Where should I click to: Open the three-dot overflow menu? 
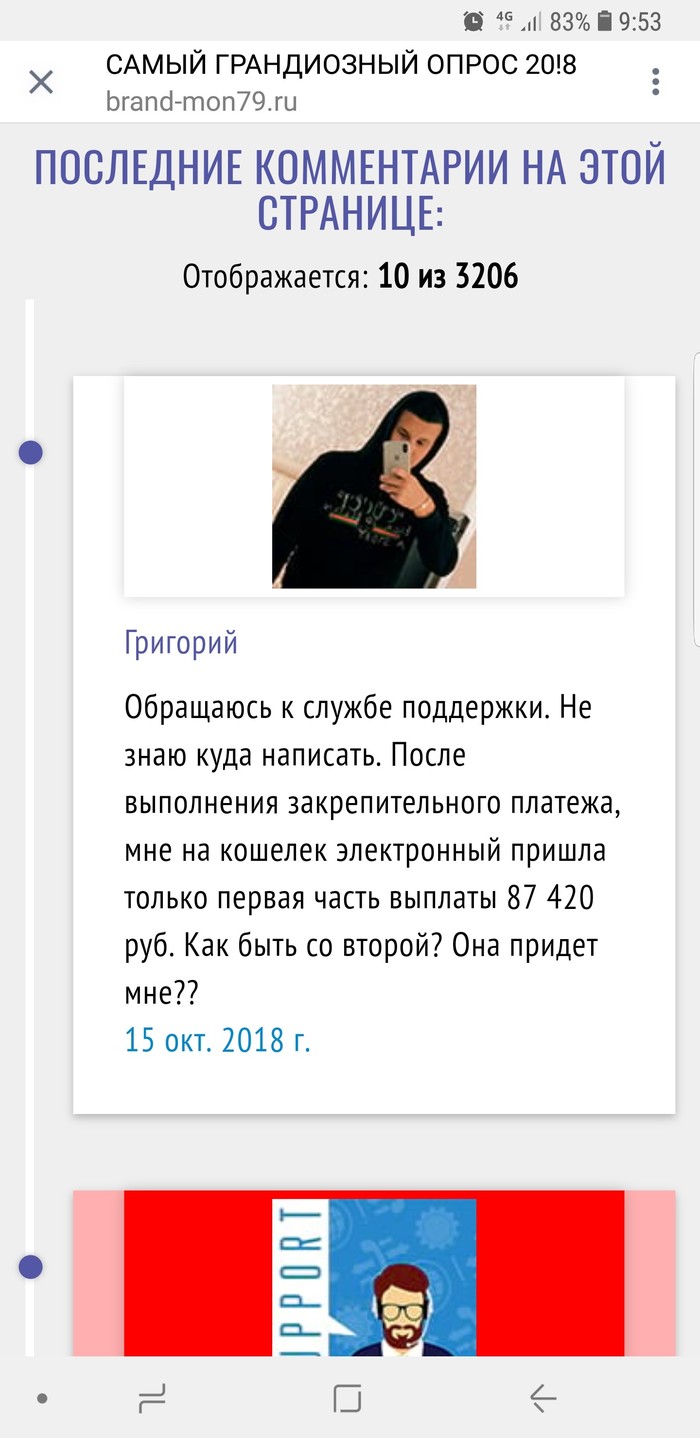coord(656,82)
